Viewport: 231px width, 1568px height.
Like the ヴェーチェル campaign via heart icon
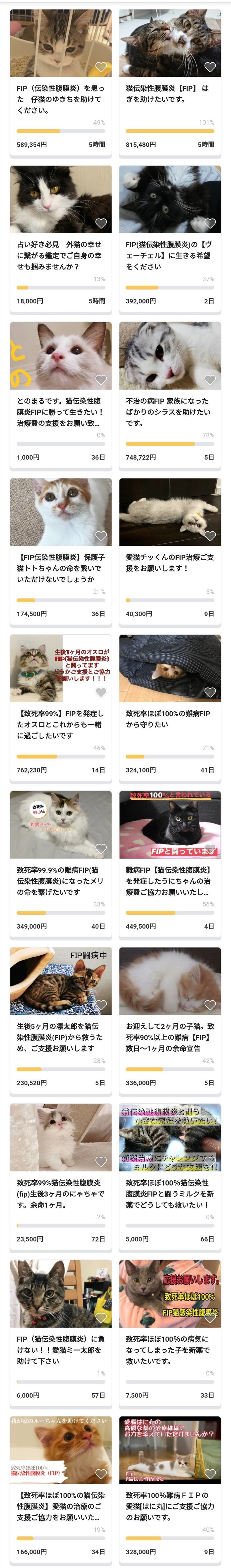coord(210,223)
